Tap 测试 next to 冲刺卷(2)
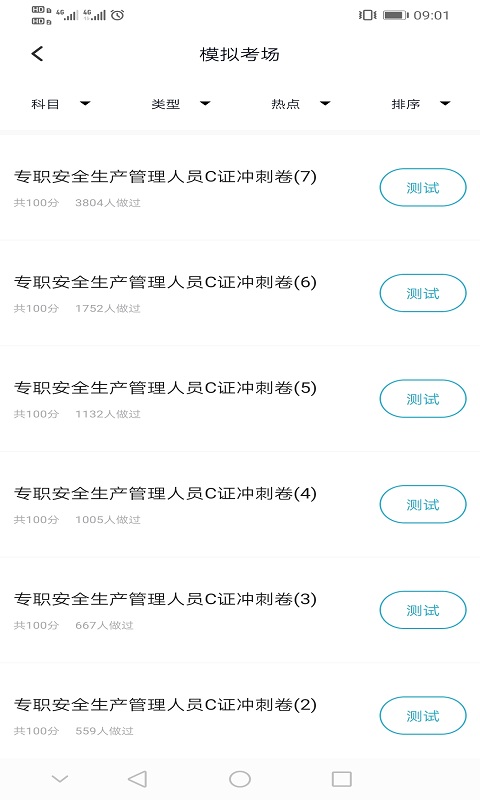The width and height of the screenshot is (480, 800). [x=423, y=716]
